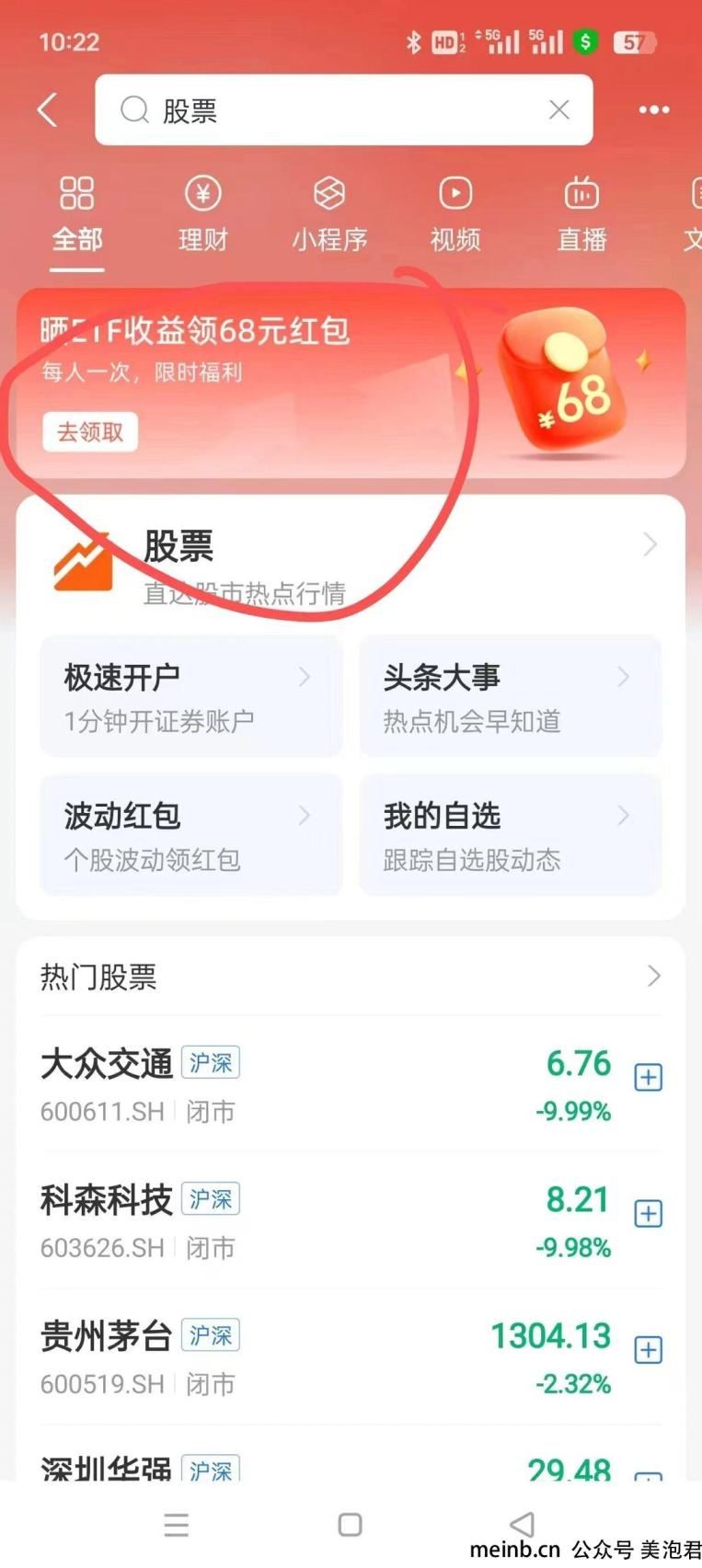
Task: Clear the search text with X
Action: click(558, 110)
